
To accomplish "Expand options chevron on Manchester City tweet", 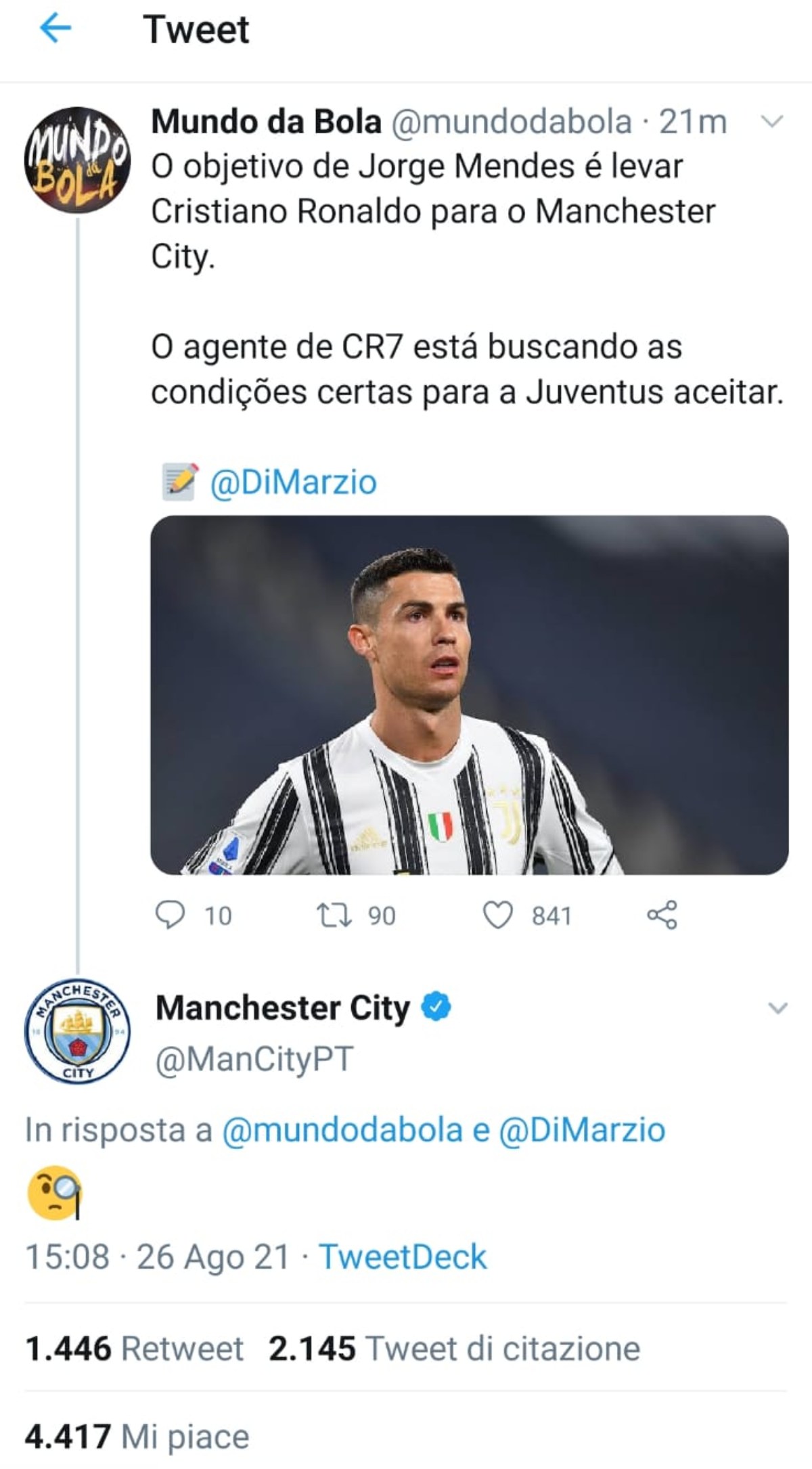I will pyautogui.click(x=778, y=1008).
